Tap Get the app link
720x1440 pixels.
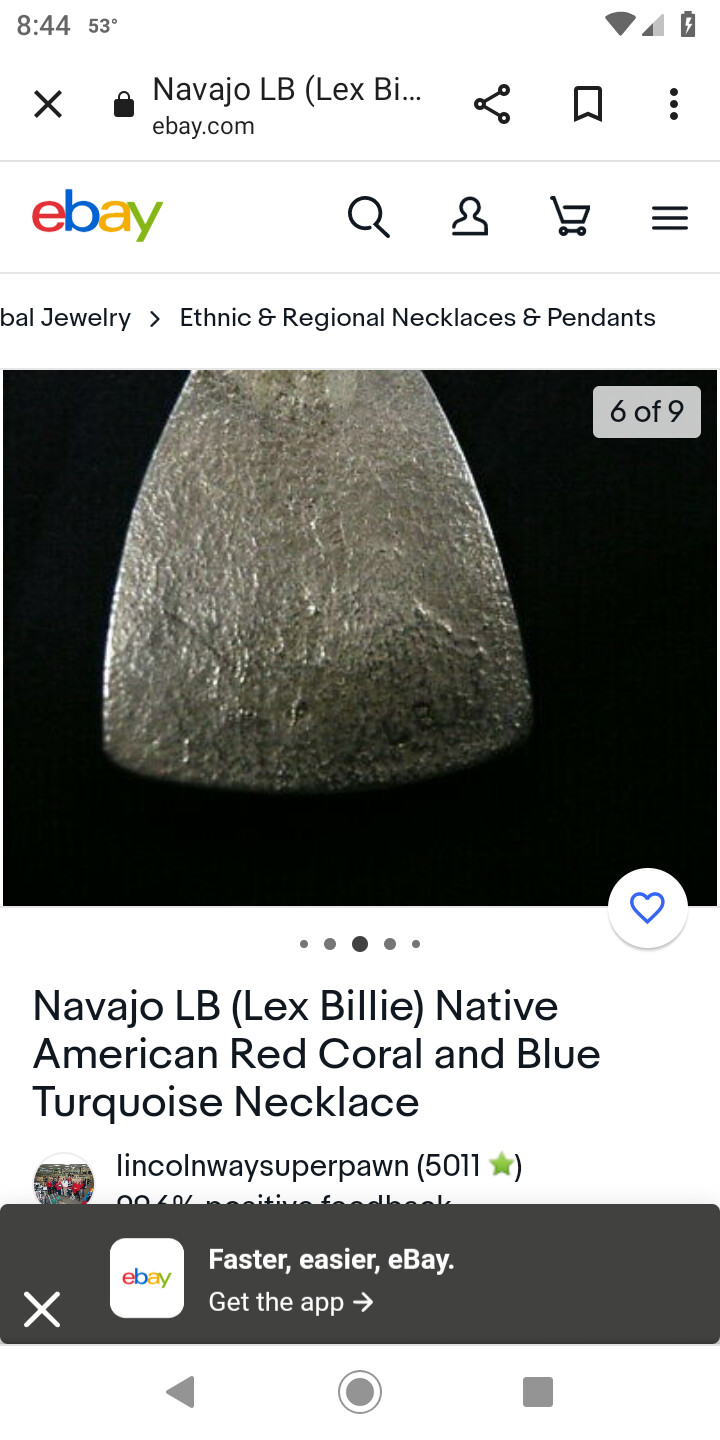point(290,1302)
